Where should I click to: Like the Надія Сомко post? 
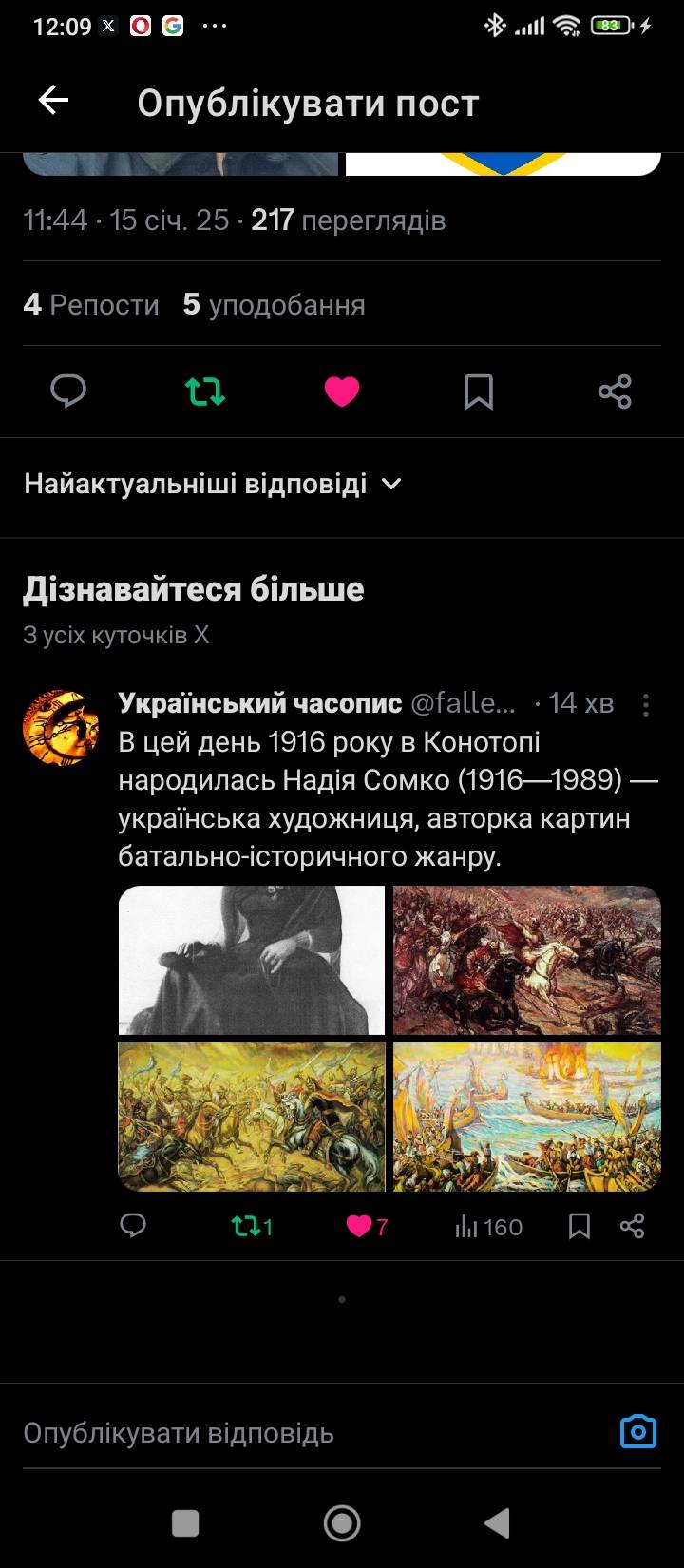(x=366, y=1227)
